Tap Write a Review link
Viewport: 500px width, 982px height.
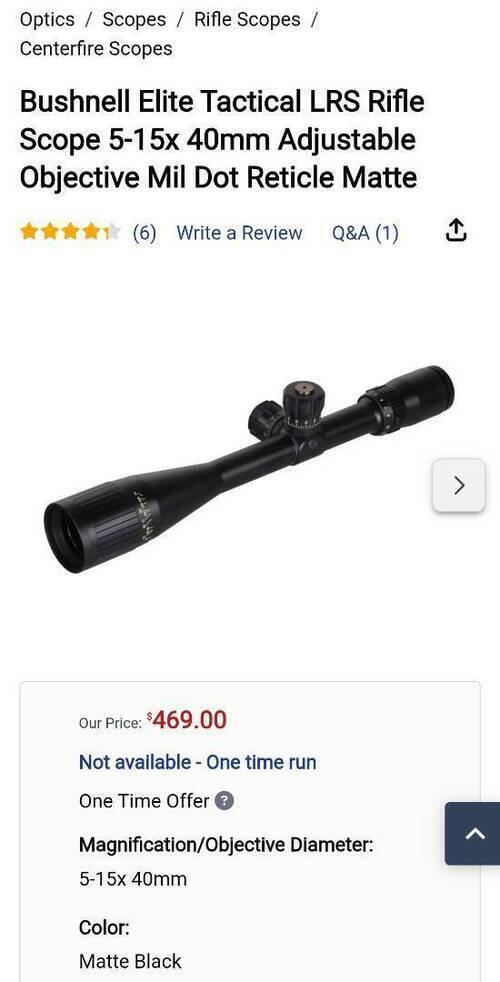(x=239, y=233)
